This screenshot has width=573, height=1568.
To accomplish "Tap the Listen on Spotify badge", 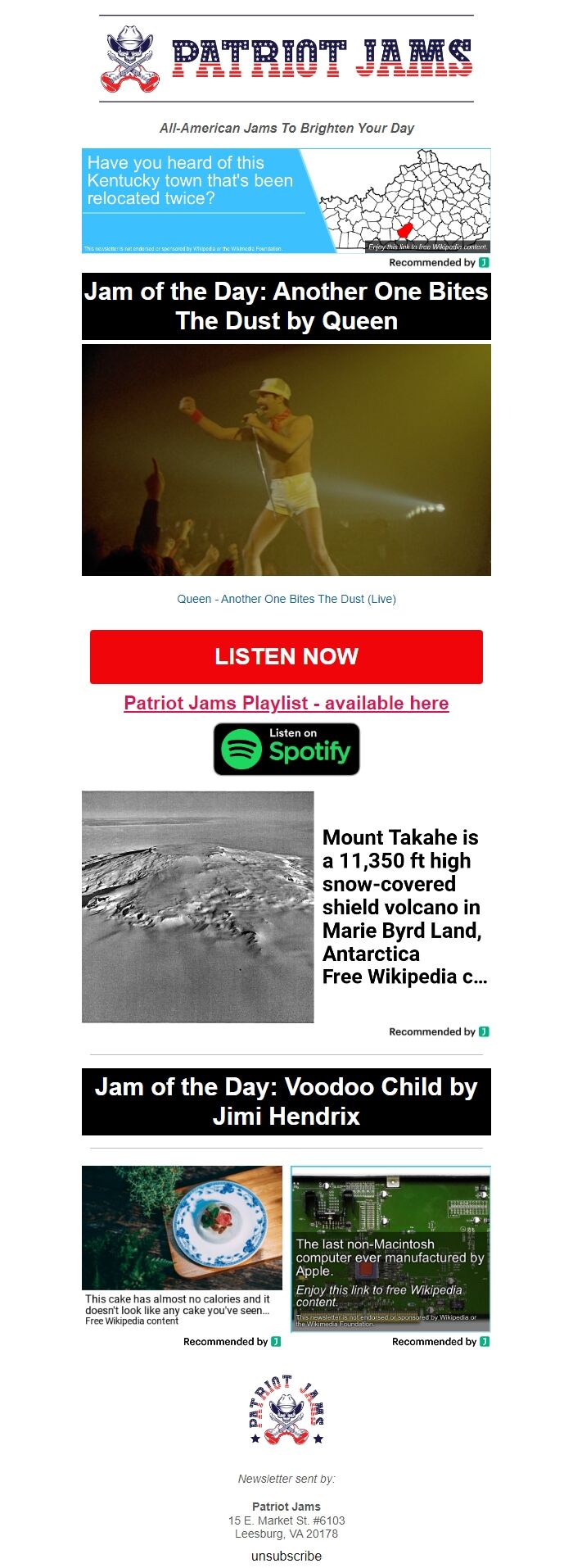I will click(286, 749).
